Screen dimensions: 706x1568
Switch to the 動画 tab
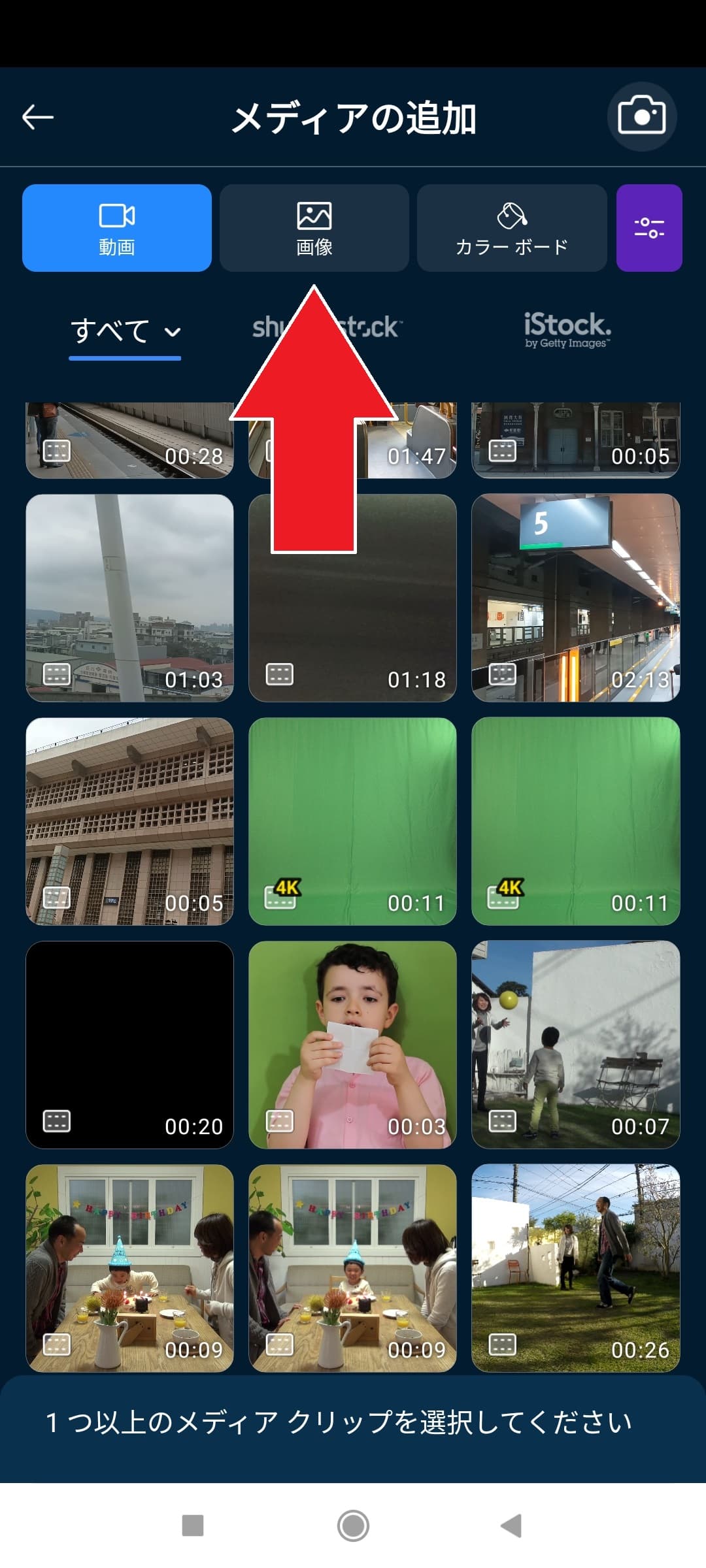(117, 228)
